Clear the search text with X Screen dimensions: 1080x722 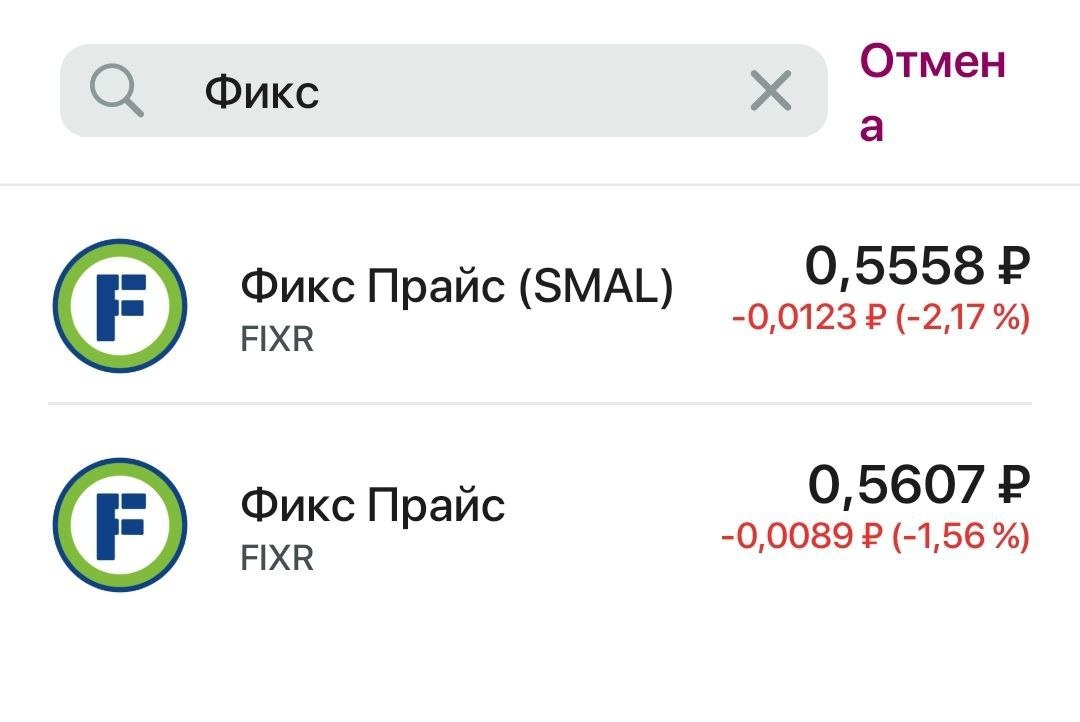pyautogui.click(x=771, y=92)
